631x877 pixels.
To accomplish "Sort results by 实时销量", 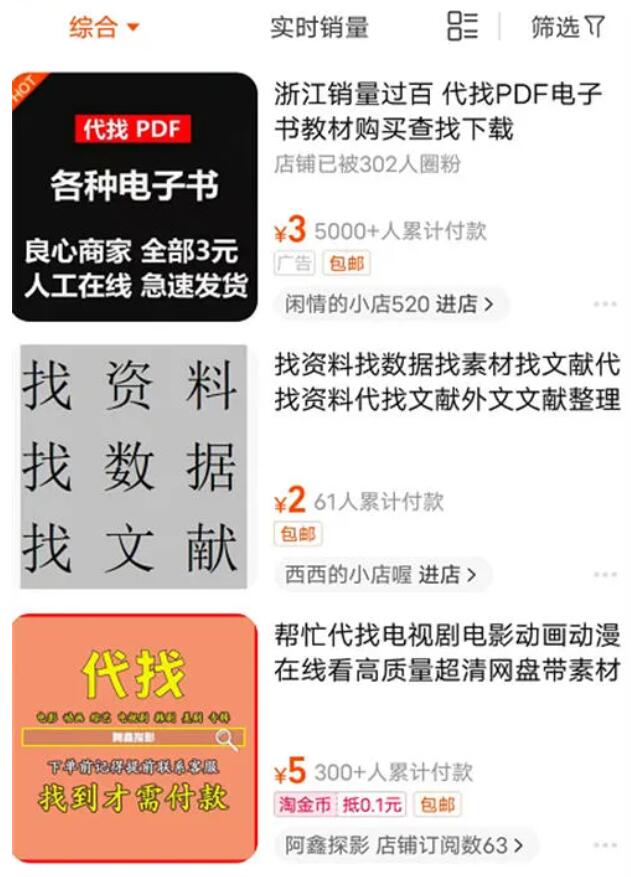I will [319, 28].
